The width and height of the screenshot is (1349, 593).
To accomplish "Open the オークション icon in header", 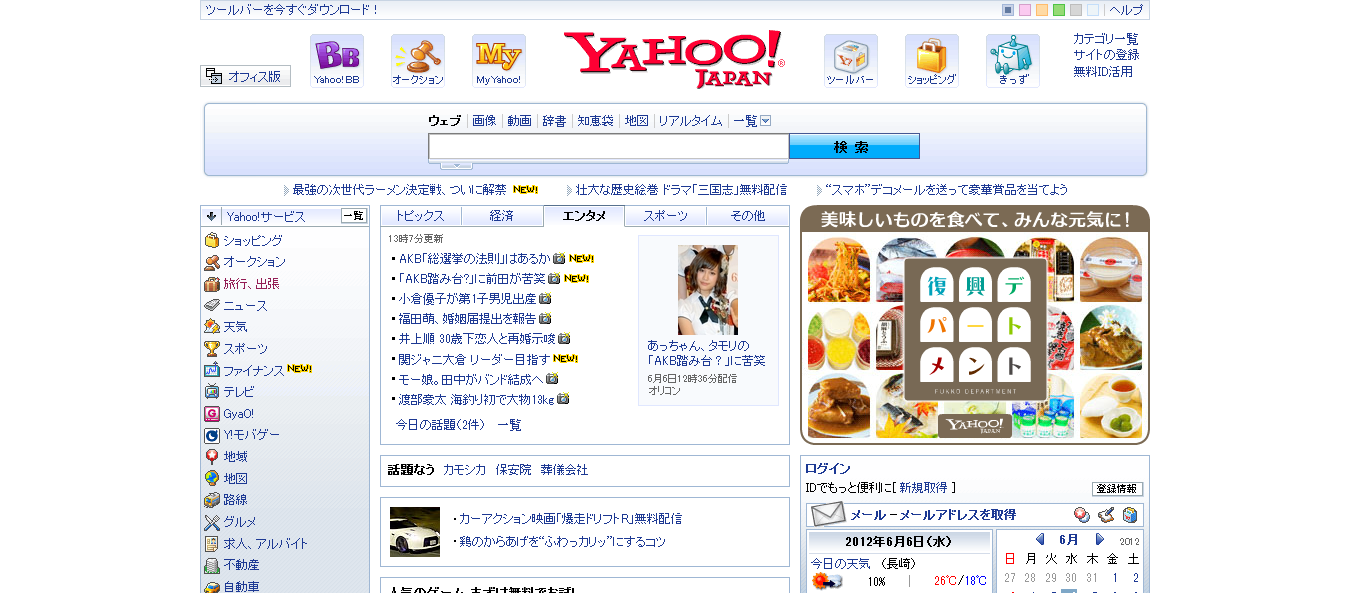I will [418, 61].
